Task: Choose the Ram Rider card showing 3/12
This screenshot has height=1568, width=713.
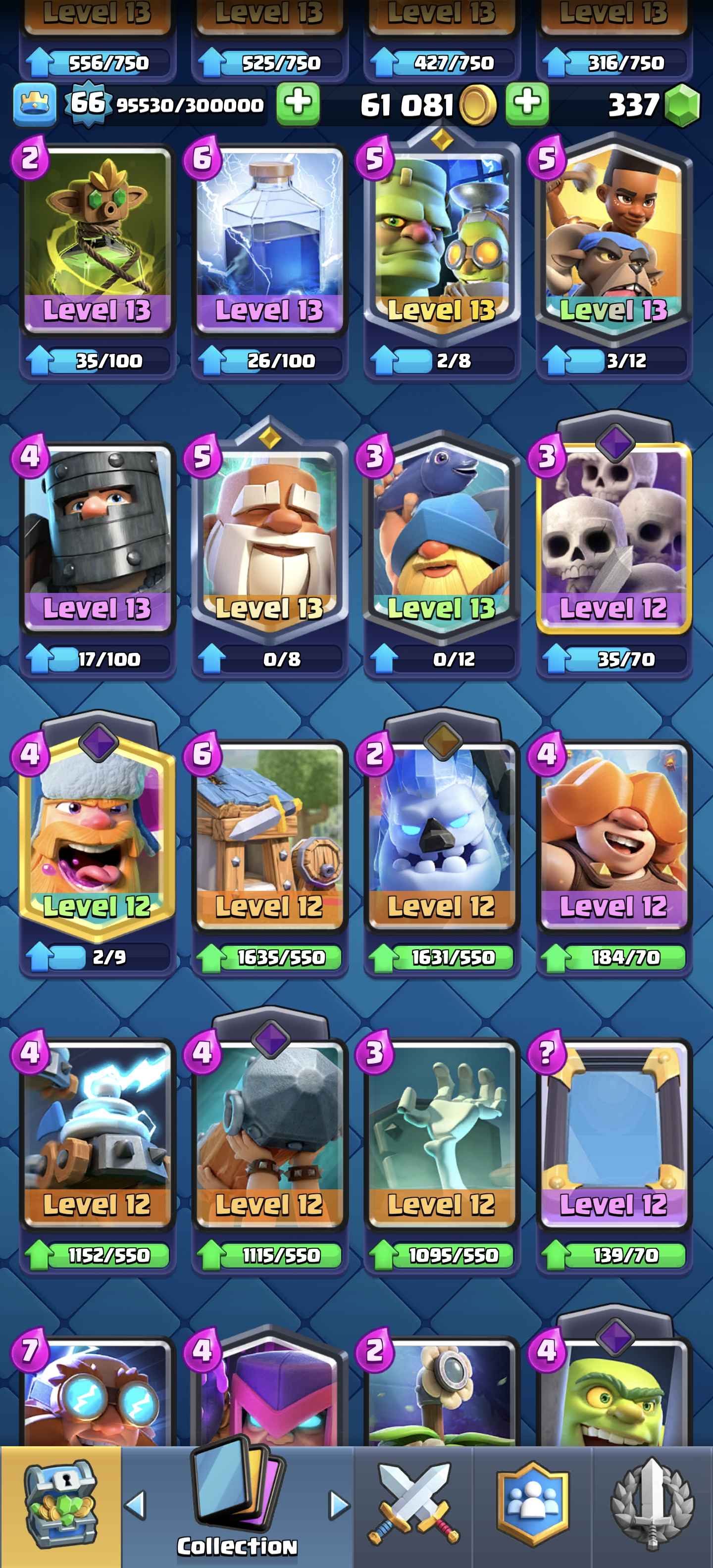Action: coord(614,238)
